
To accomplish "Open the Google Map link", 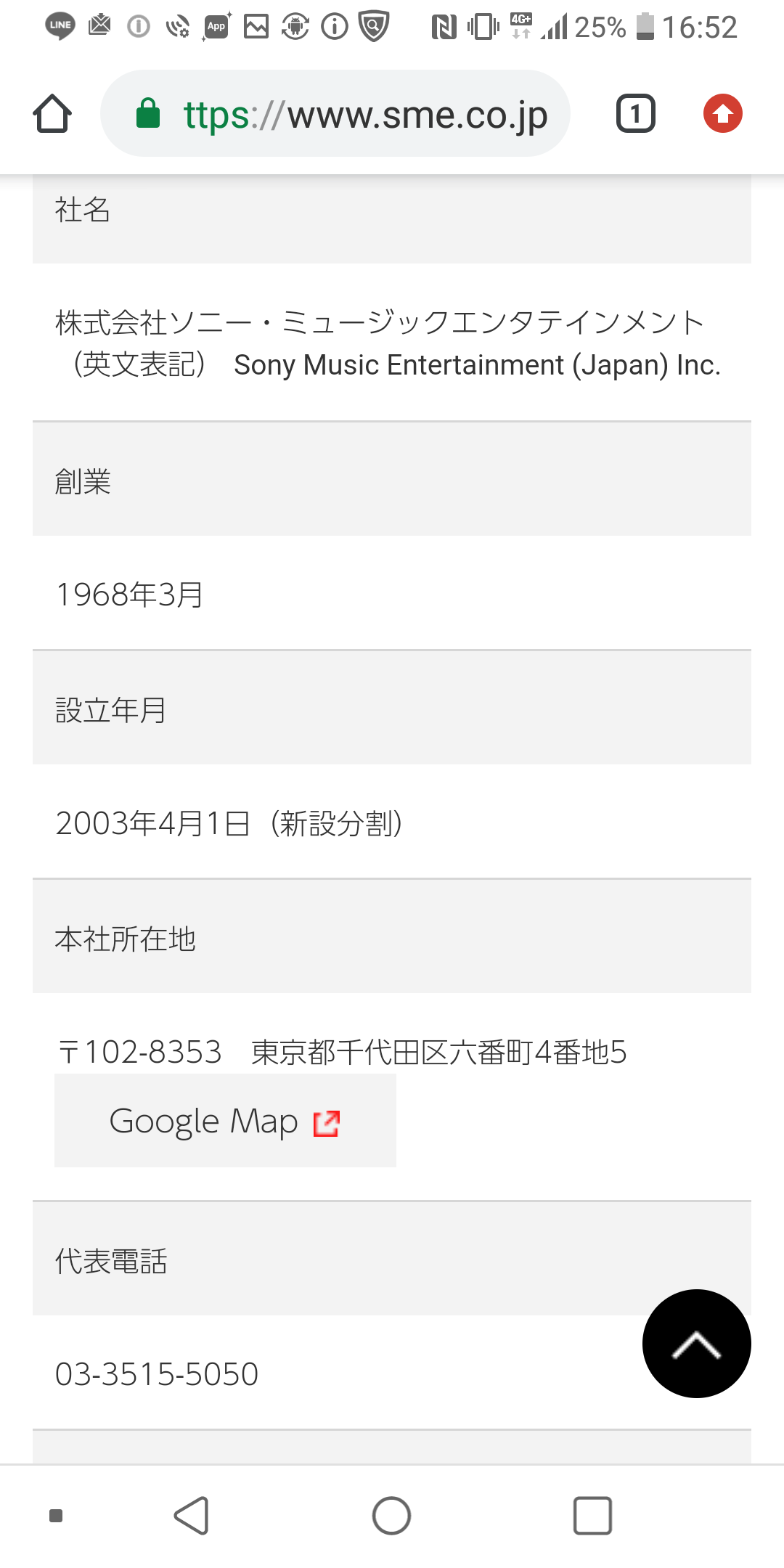I will tap(225, 1121).
